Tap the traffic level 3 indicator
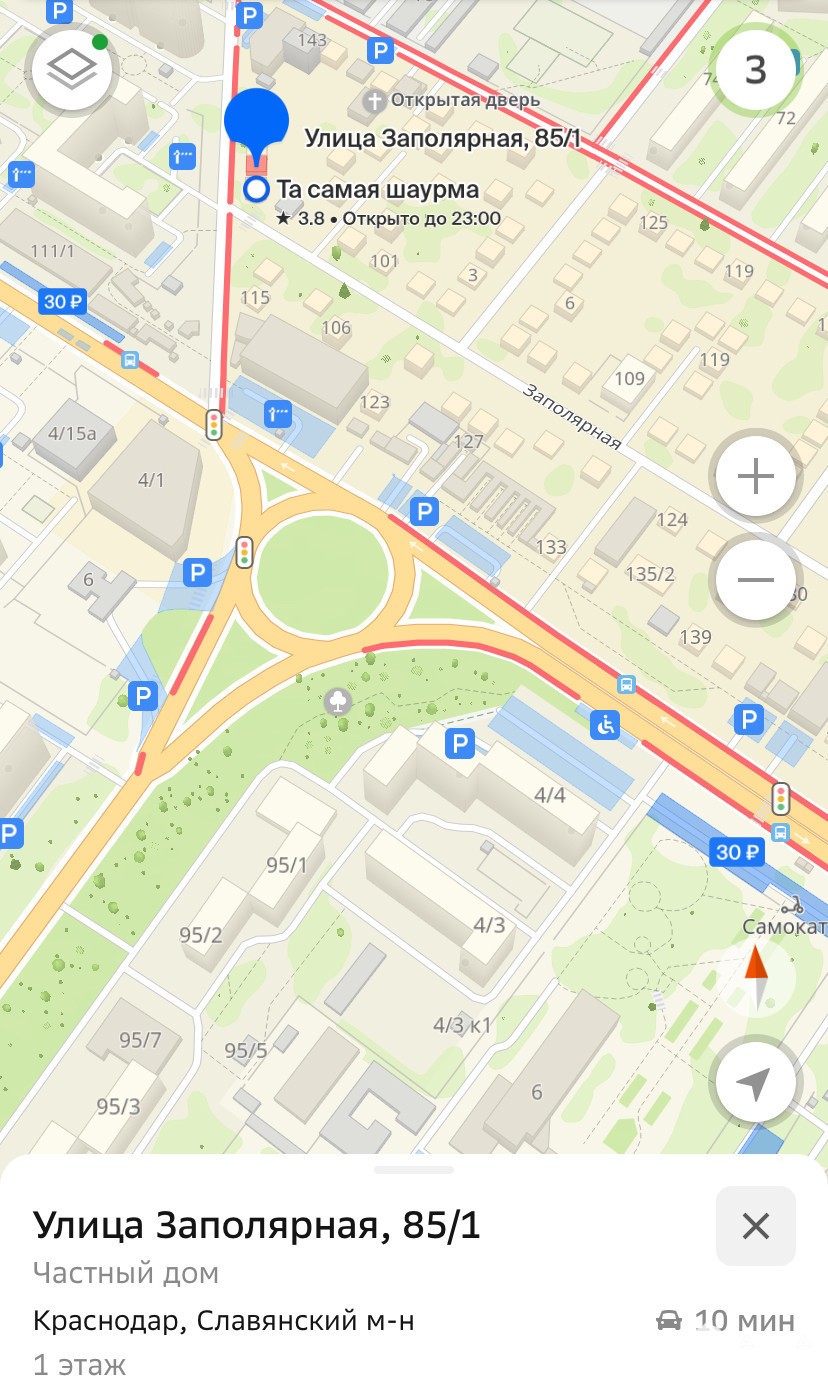The image size is (828, 1388). [x=756, y=69]
